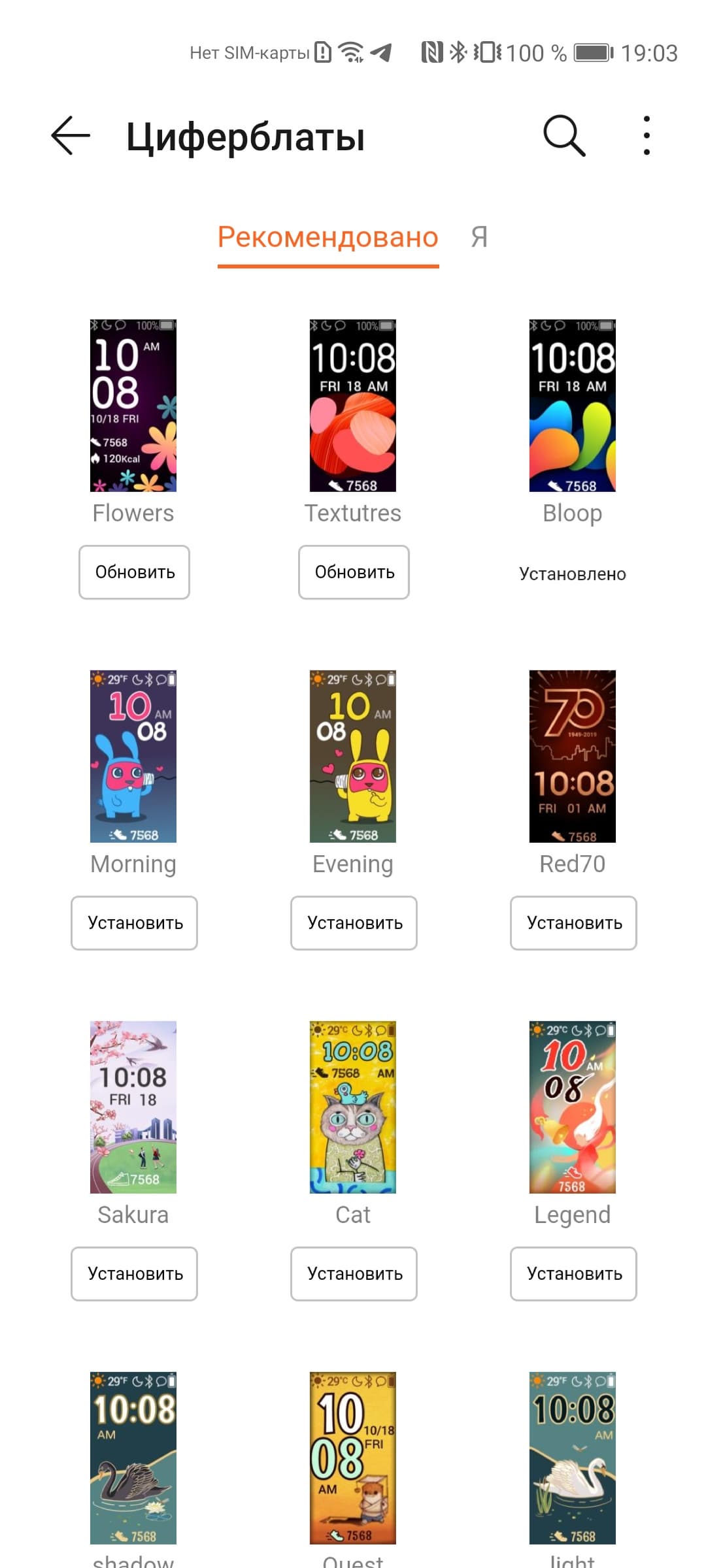Install the Red70 watch face
This screenshot has width=706, height=1568.
point(573,923)
